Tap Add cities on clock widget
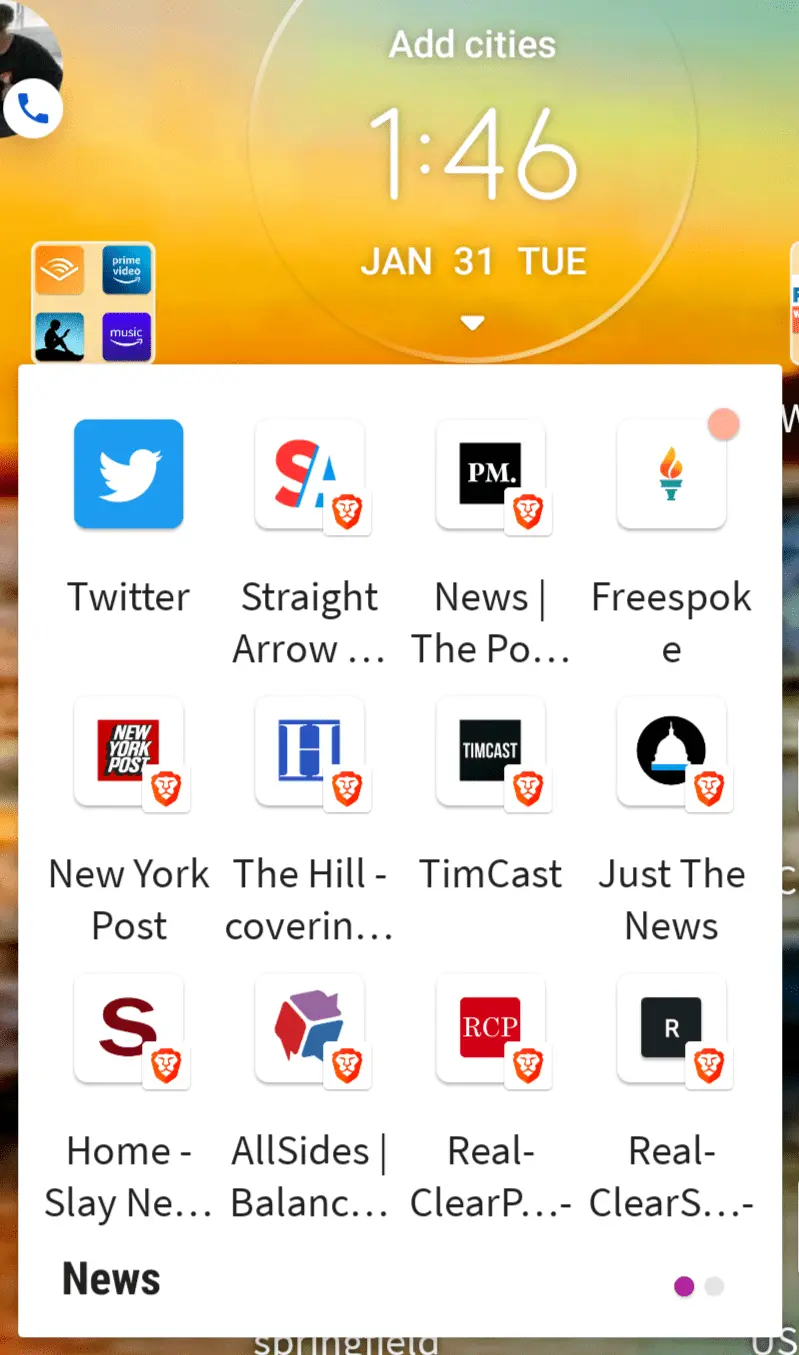 pos(472,45)
